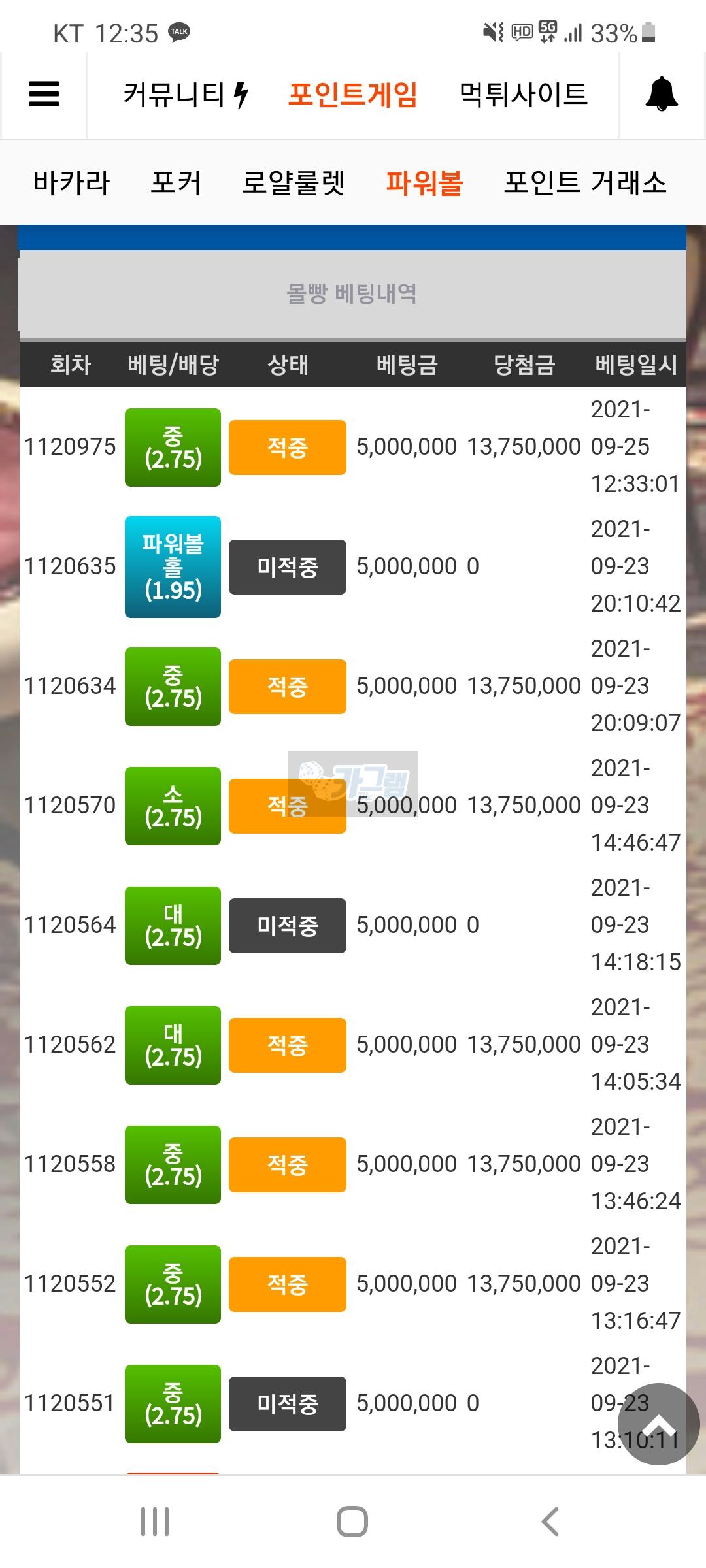Open the notifications bell

coord(662,94)
